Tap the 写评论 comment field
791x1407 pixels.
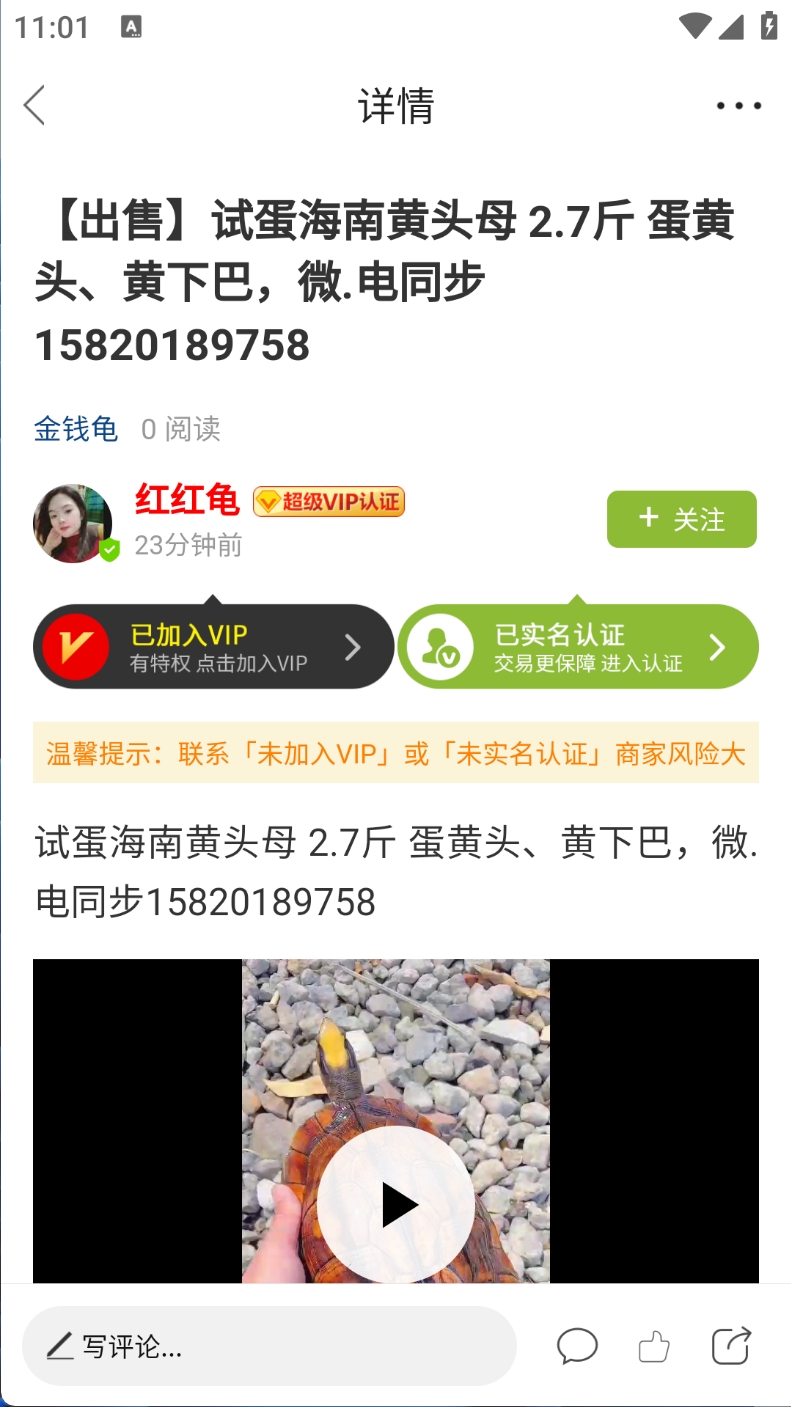tap(268, 1346)
